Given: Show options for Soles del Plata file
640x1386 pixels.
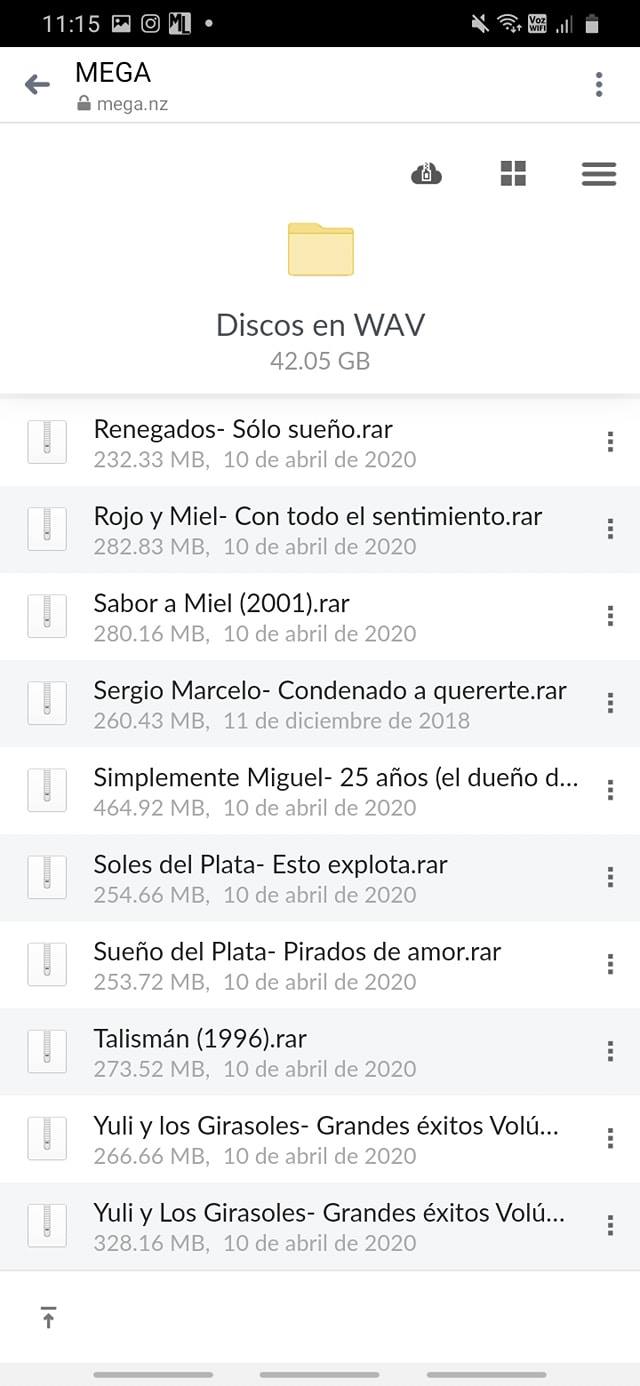Looking at the screenshot, I should 610,877.
